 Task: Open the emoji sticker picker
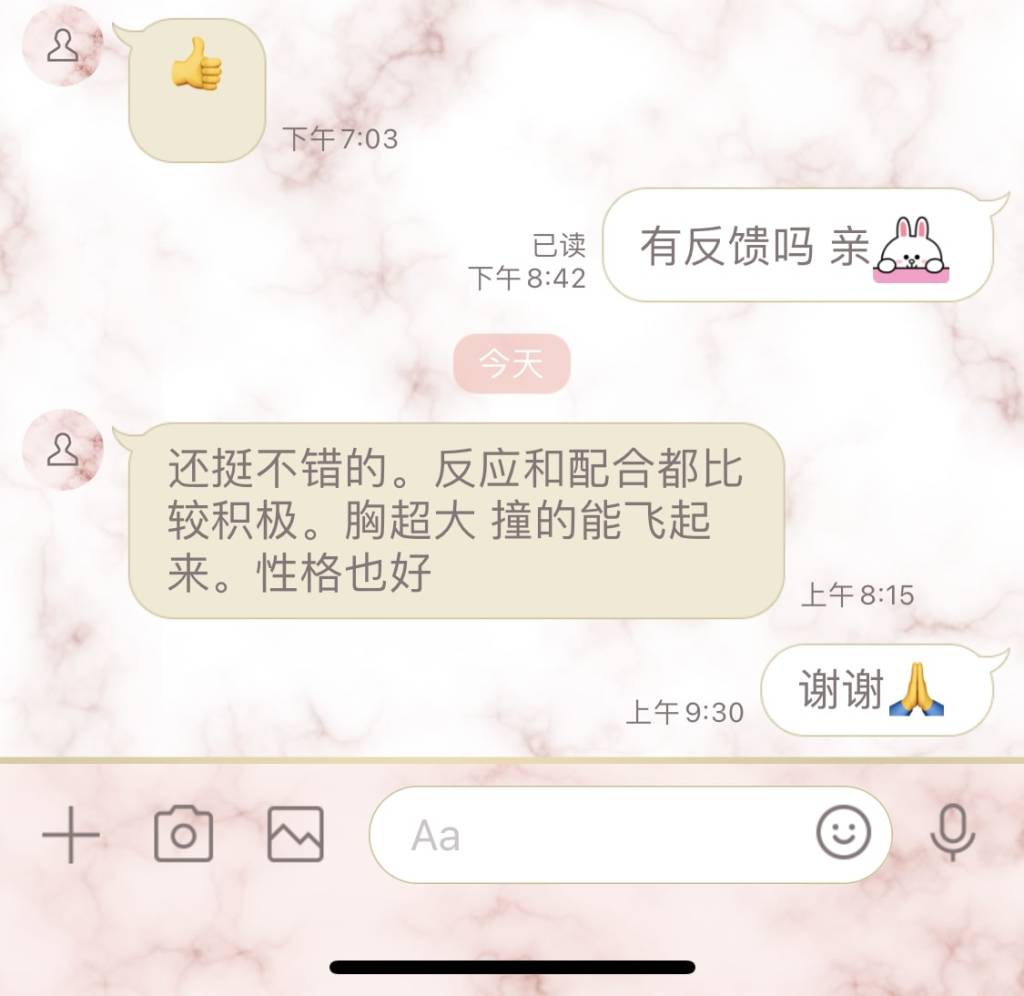pos(843,832)
